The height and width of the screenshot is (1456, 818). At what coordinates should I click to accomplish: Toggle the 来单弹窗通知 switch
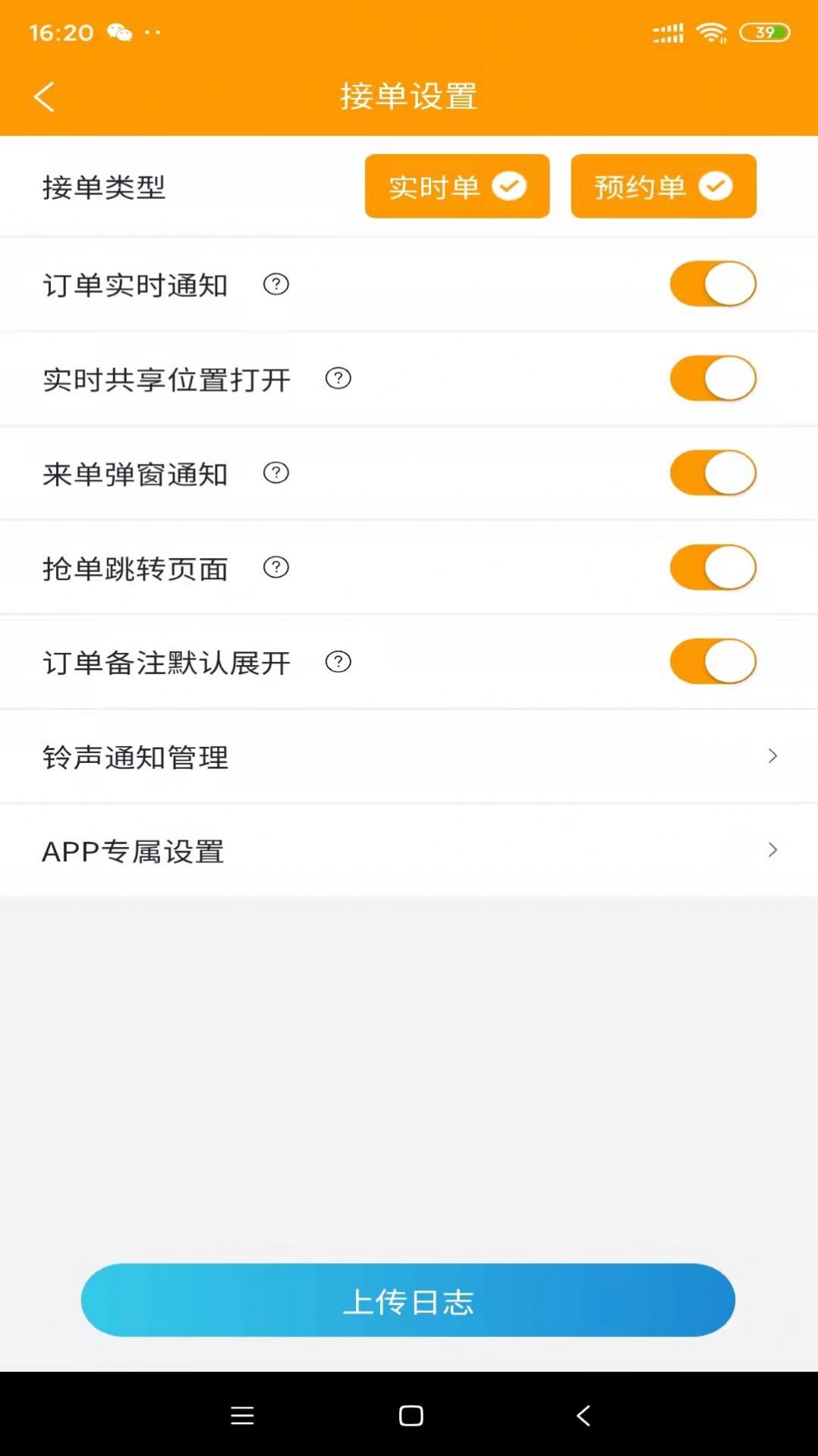pyautogui.click(x=712, y=471)
